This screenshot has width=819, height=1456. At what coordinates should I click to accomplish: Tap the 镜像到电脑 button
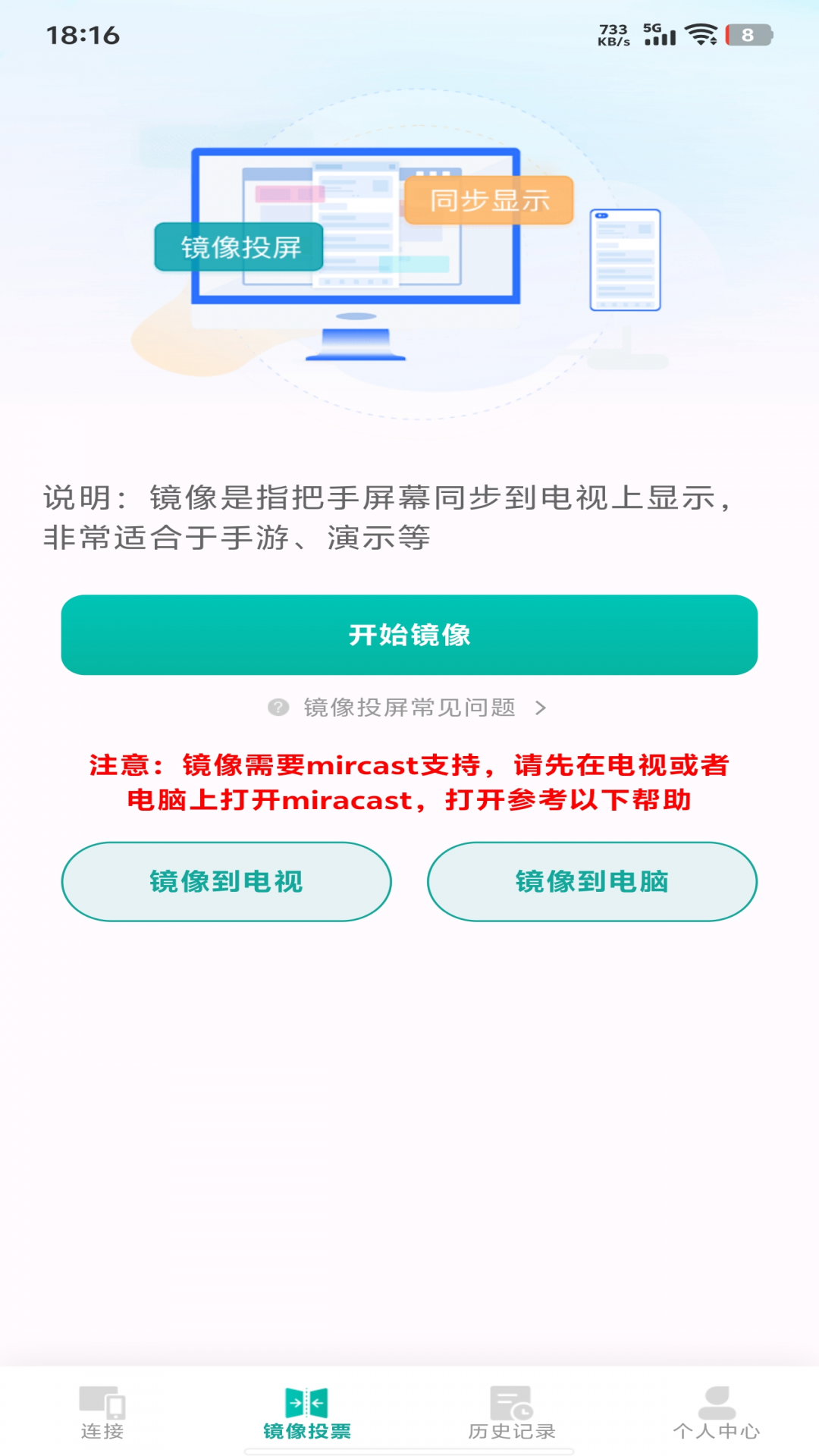point(592,882)
